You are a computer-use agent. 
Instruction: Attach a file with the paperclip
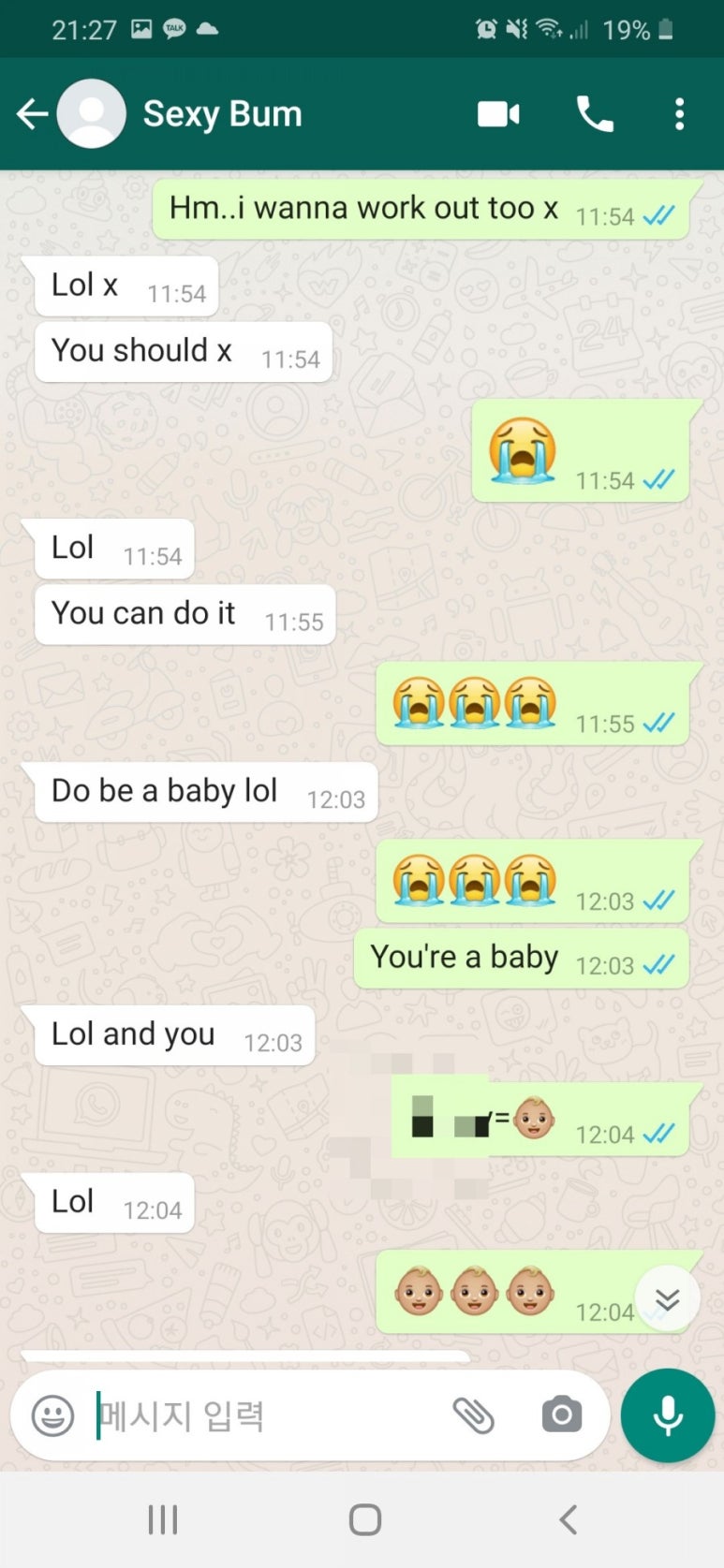[474, 1415]
